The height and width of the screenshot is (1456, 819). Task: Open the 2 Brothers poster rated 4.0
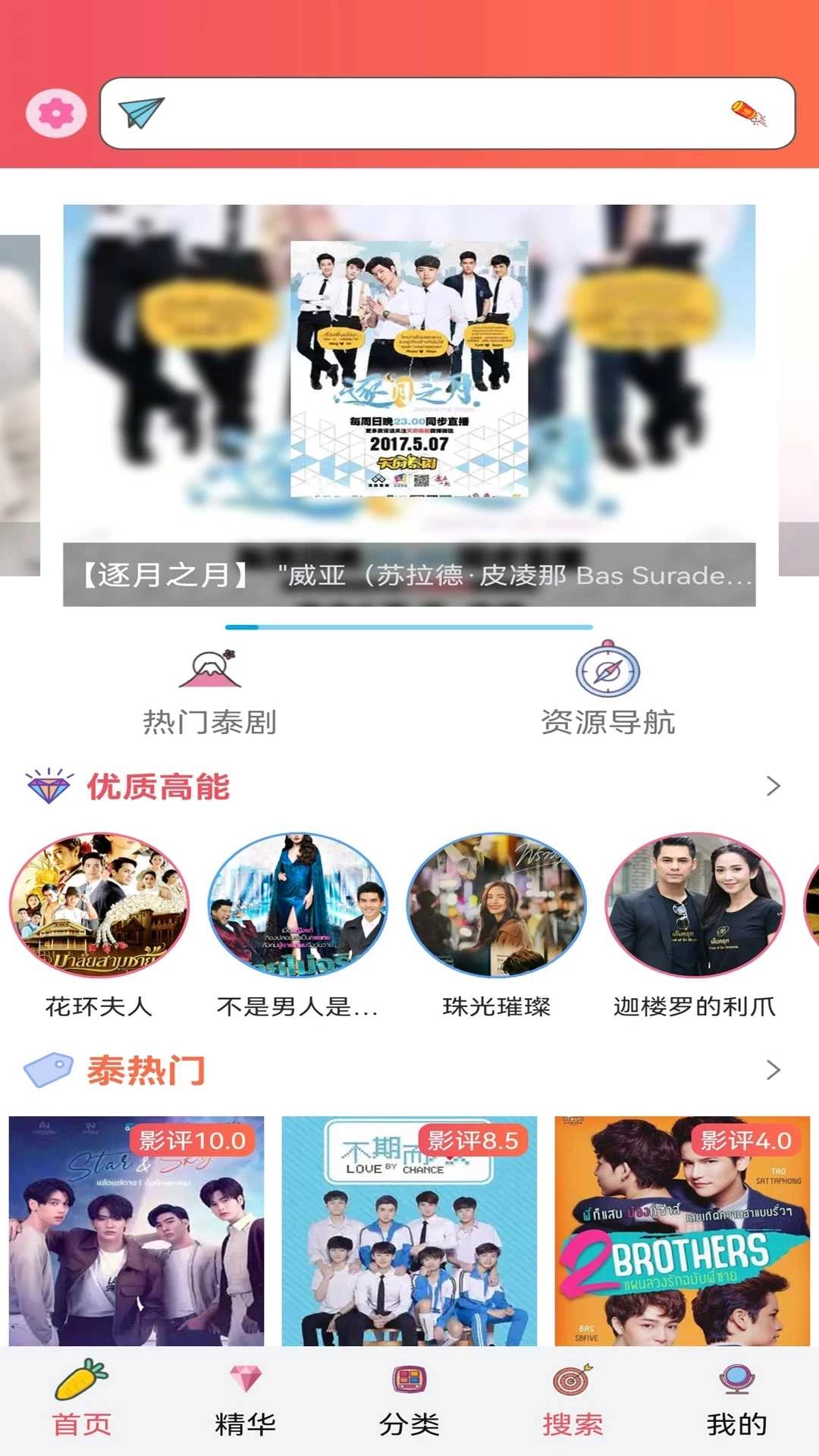[682, 1236]
